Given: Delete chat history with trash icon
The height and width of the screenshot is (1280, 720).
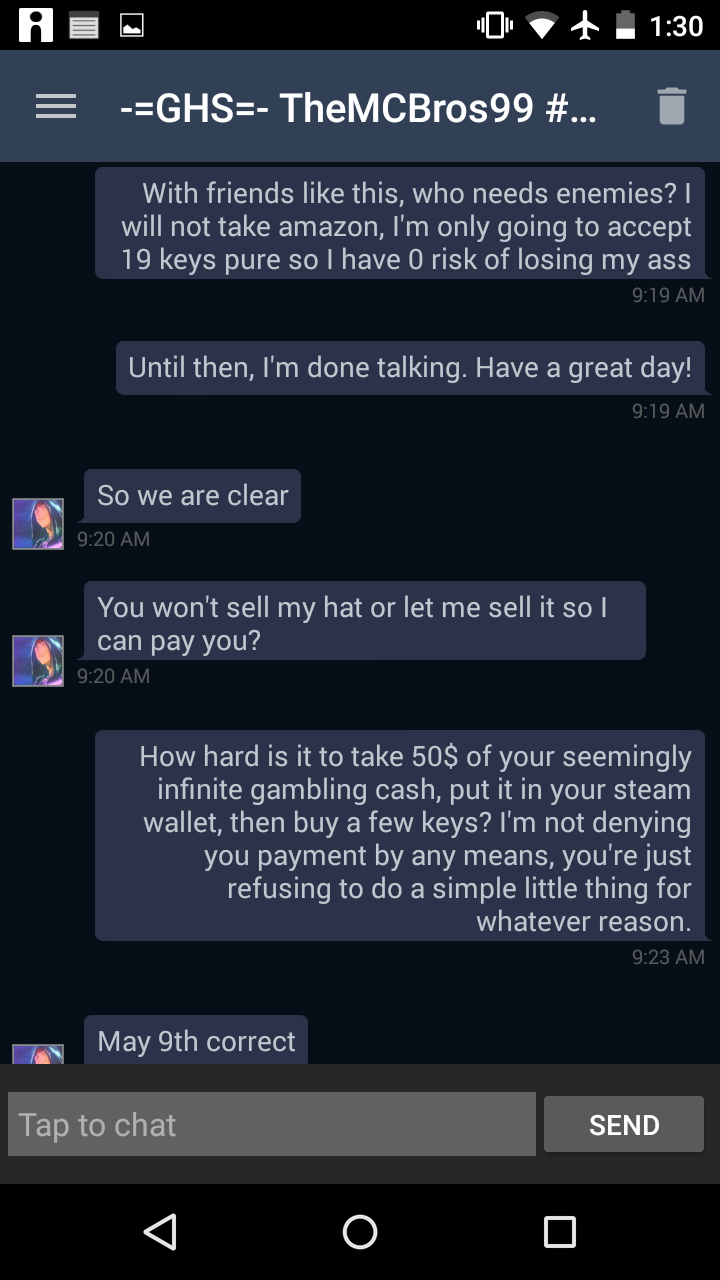Looking at the screenshot, I should 671,106.
